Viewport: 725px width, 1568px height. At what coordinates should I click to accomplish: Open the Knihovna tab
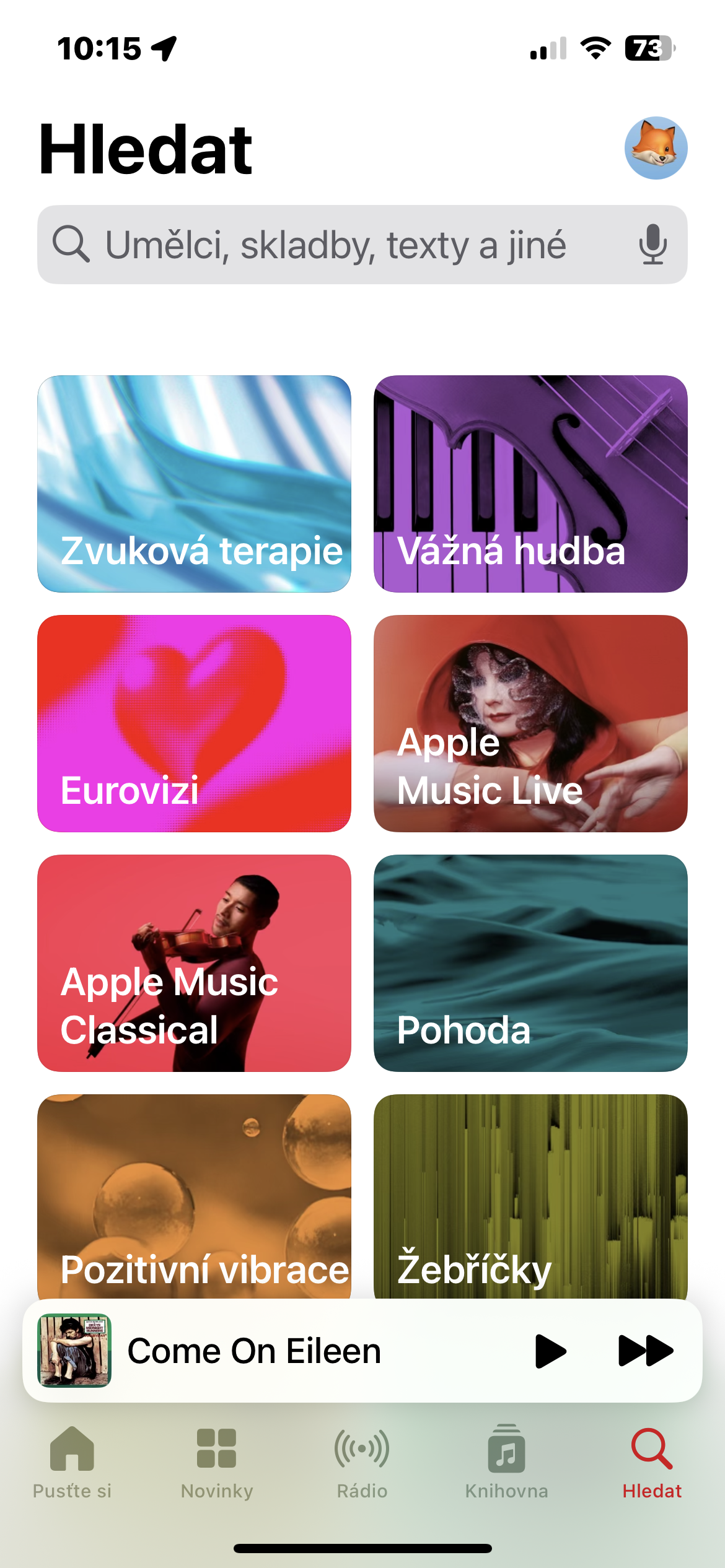tap(507, 1461)
